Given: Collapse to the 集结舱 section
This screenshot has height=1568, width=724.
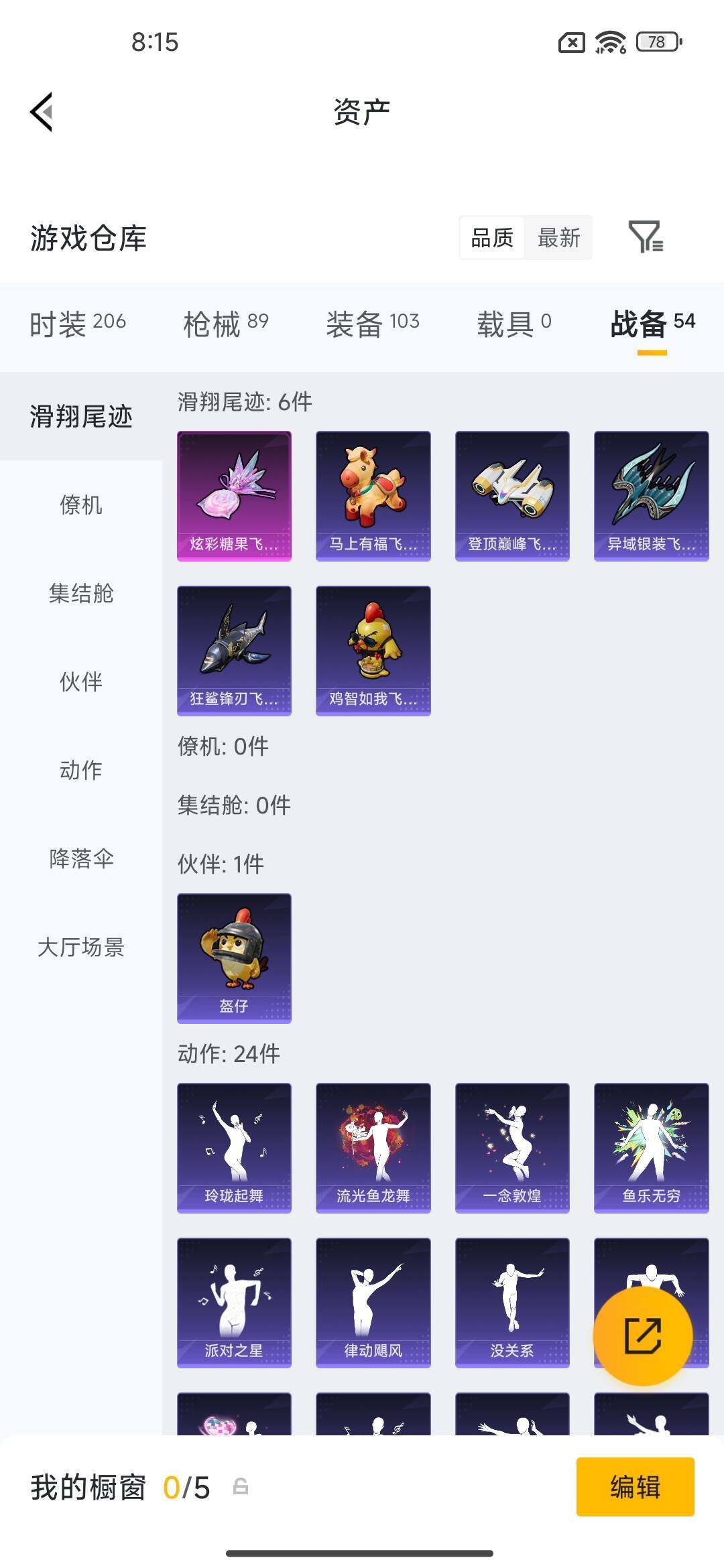Looking at the screenshot, I should 81,593.
